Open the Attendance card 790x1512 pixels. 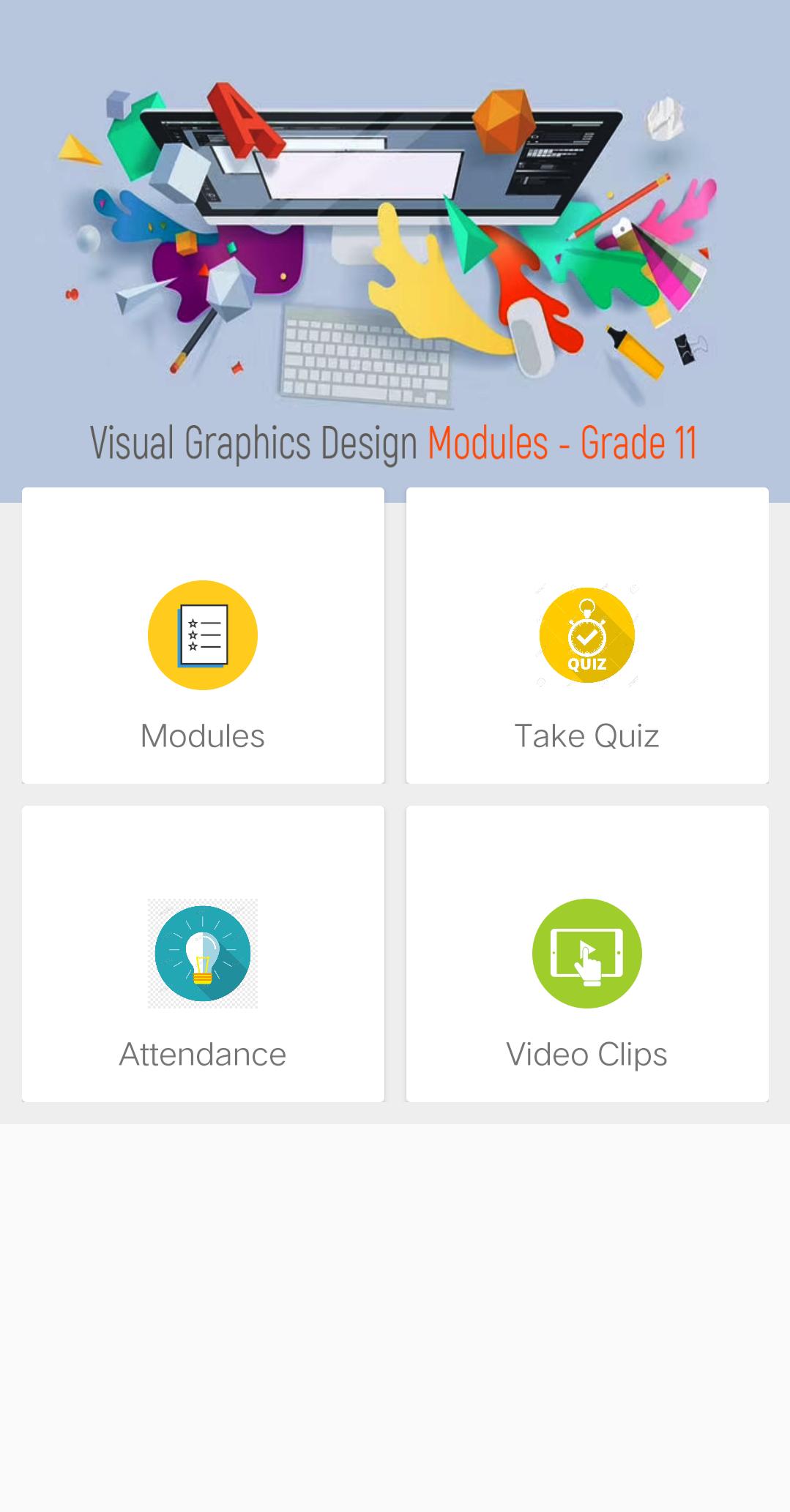coord(203,954)
